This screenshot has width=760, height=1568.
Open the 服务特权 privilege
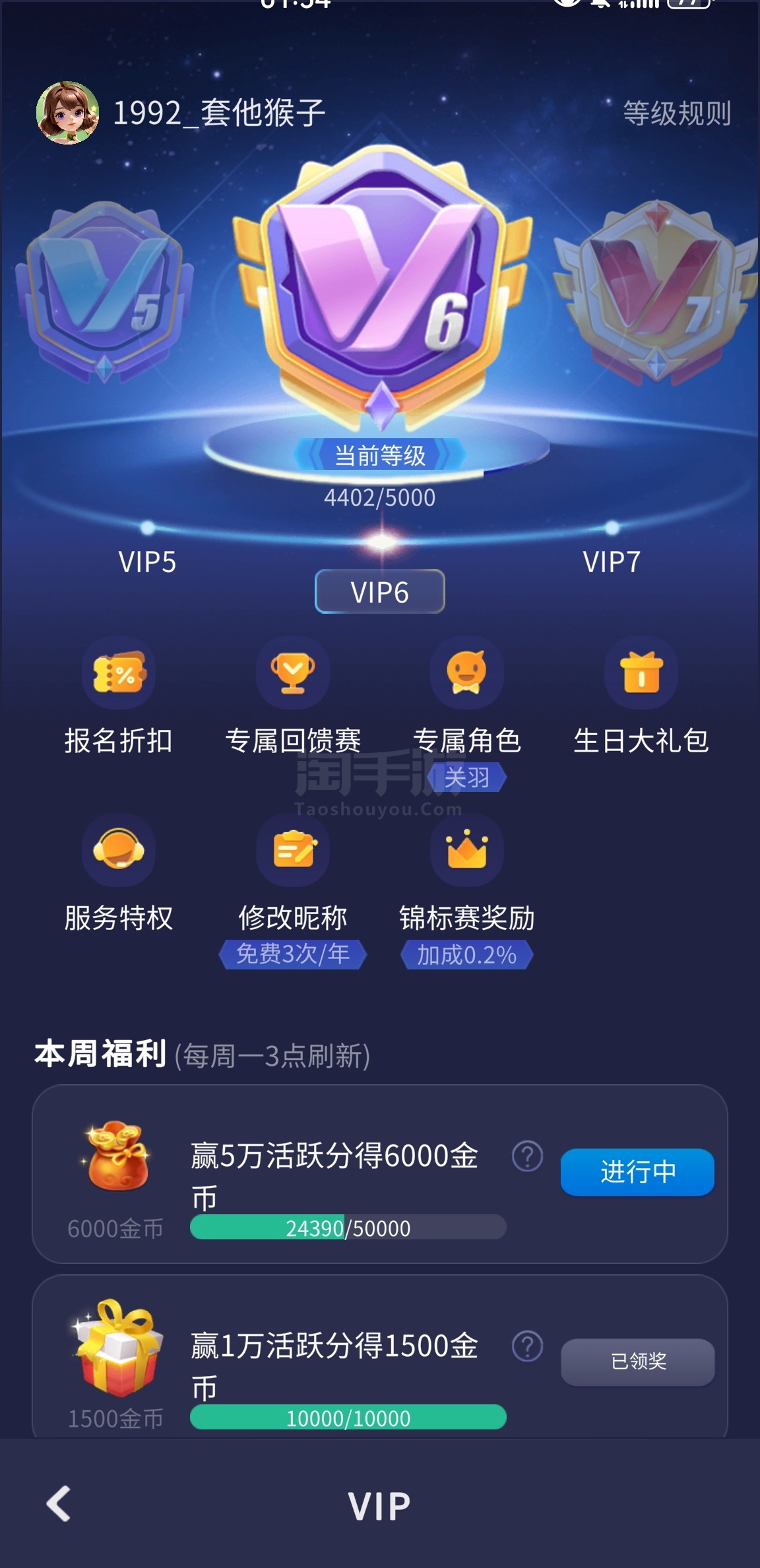[119, 872]
